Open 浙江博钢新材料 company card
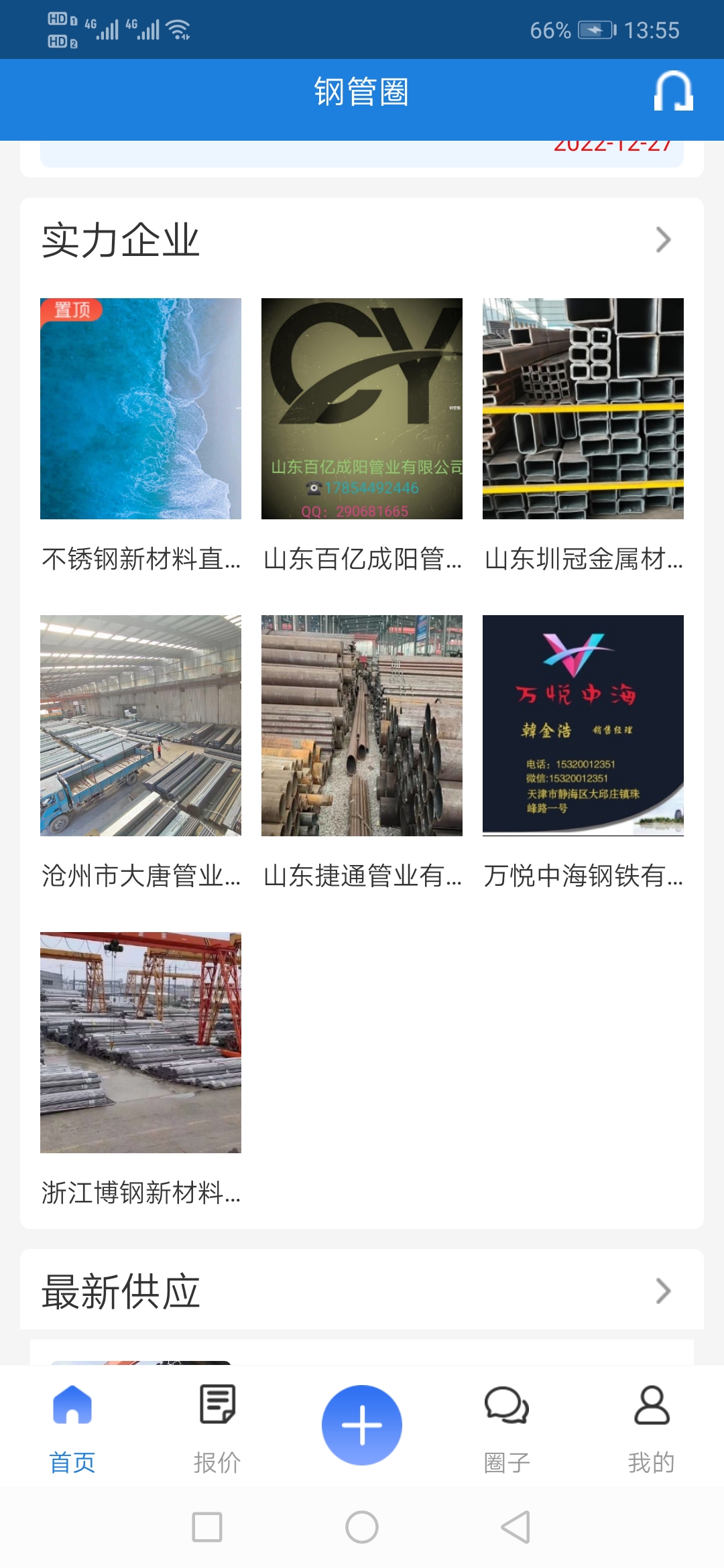 pyautogui.click(x=141, y=1043)
